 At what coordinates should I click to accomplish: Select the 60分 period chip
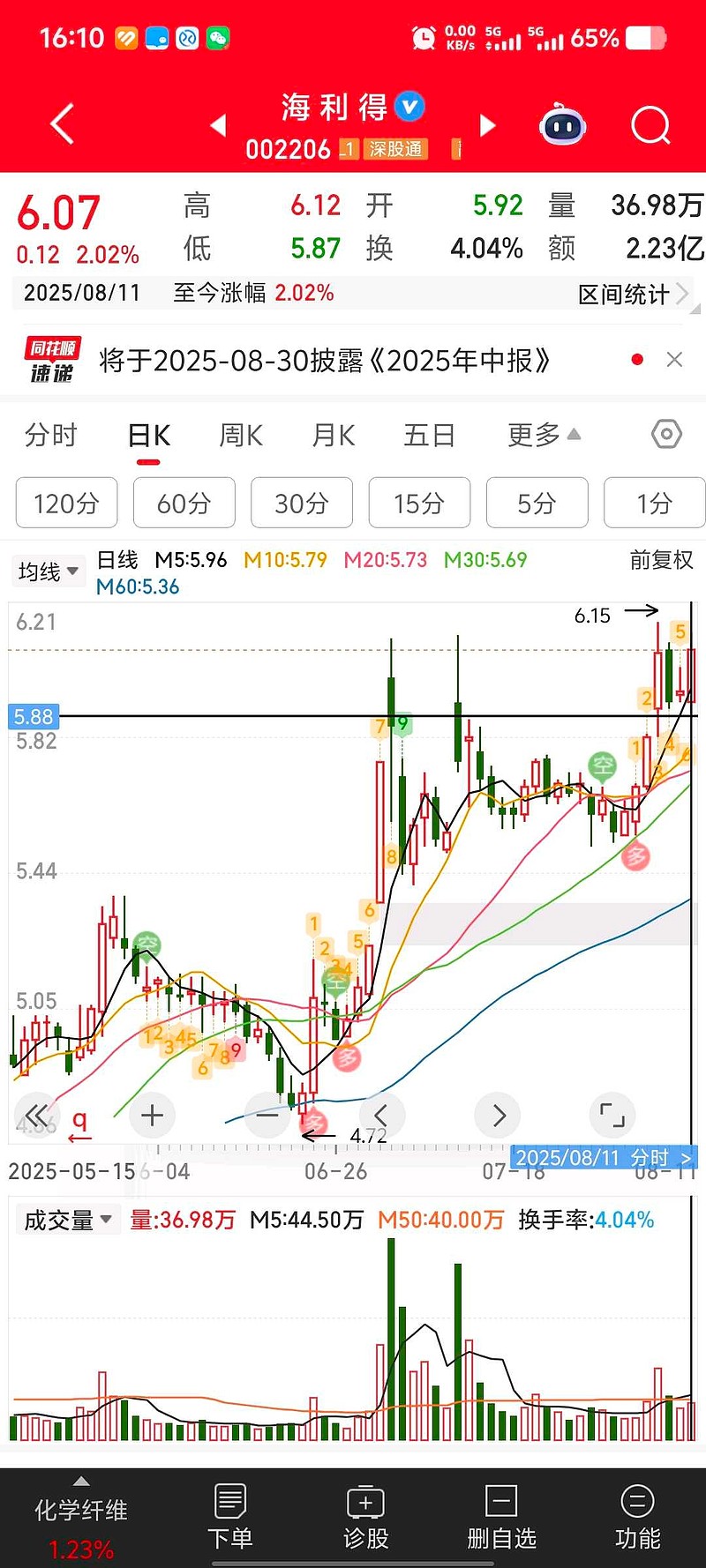coord(184,503)
